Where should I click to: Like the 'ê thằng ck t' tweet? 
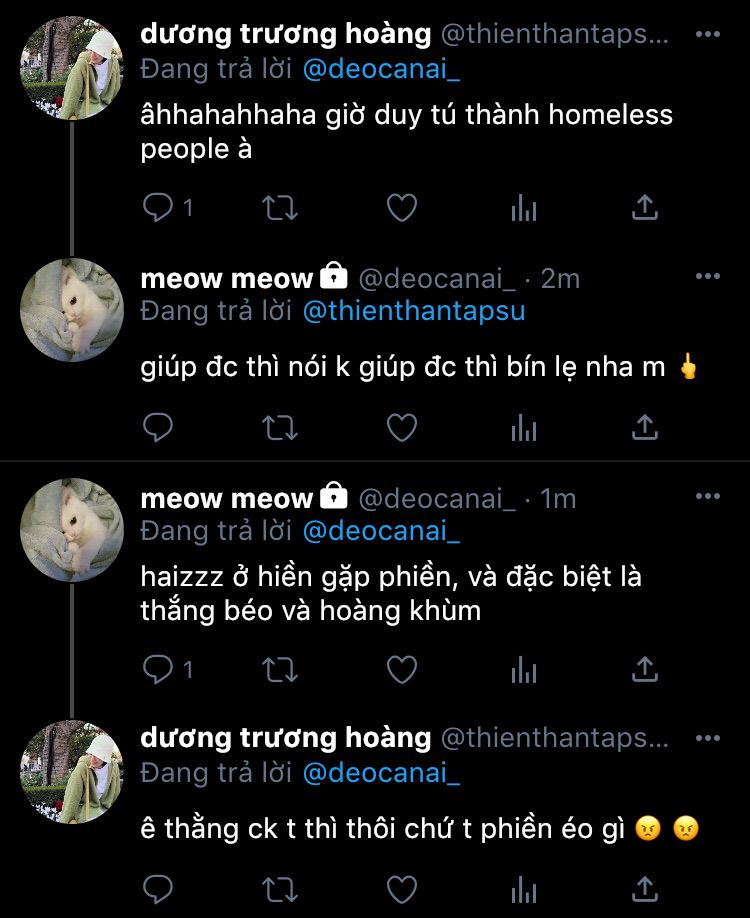click(401, 887)
